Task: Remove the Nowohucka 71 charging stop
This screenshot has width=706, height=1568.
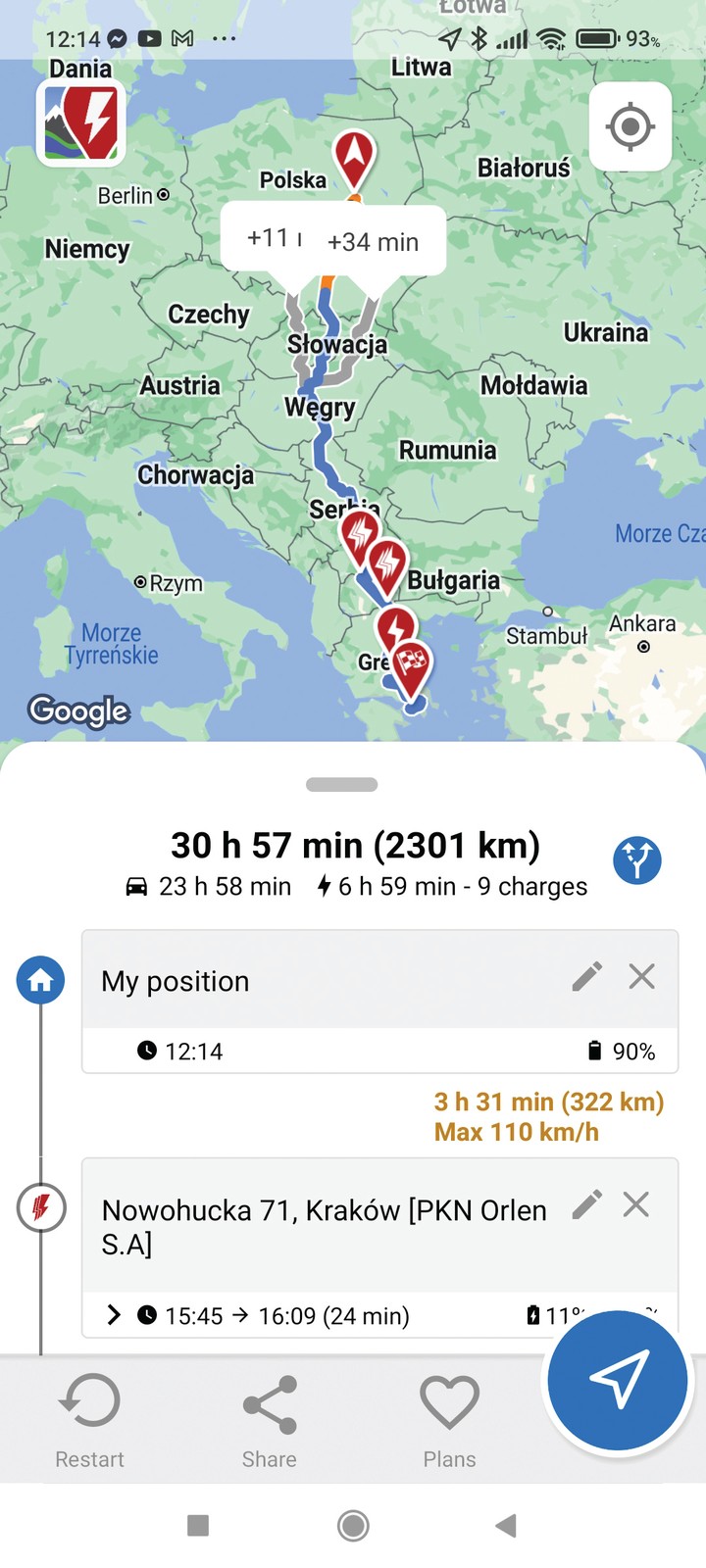Action: click(x=636, y=1204)
